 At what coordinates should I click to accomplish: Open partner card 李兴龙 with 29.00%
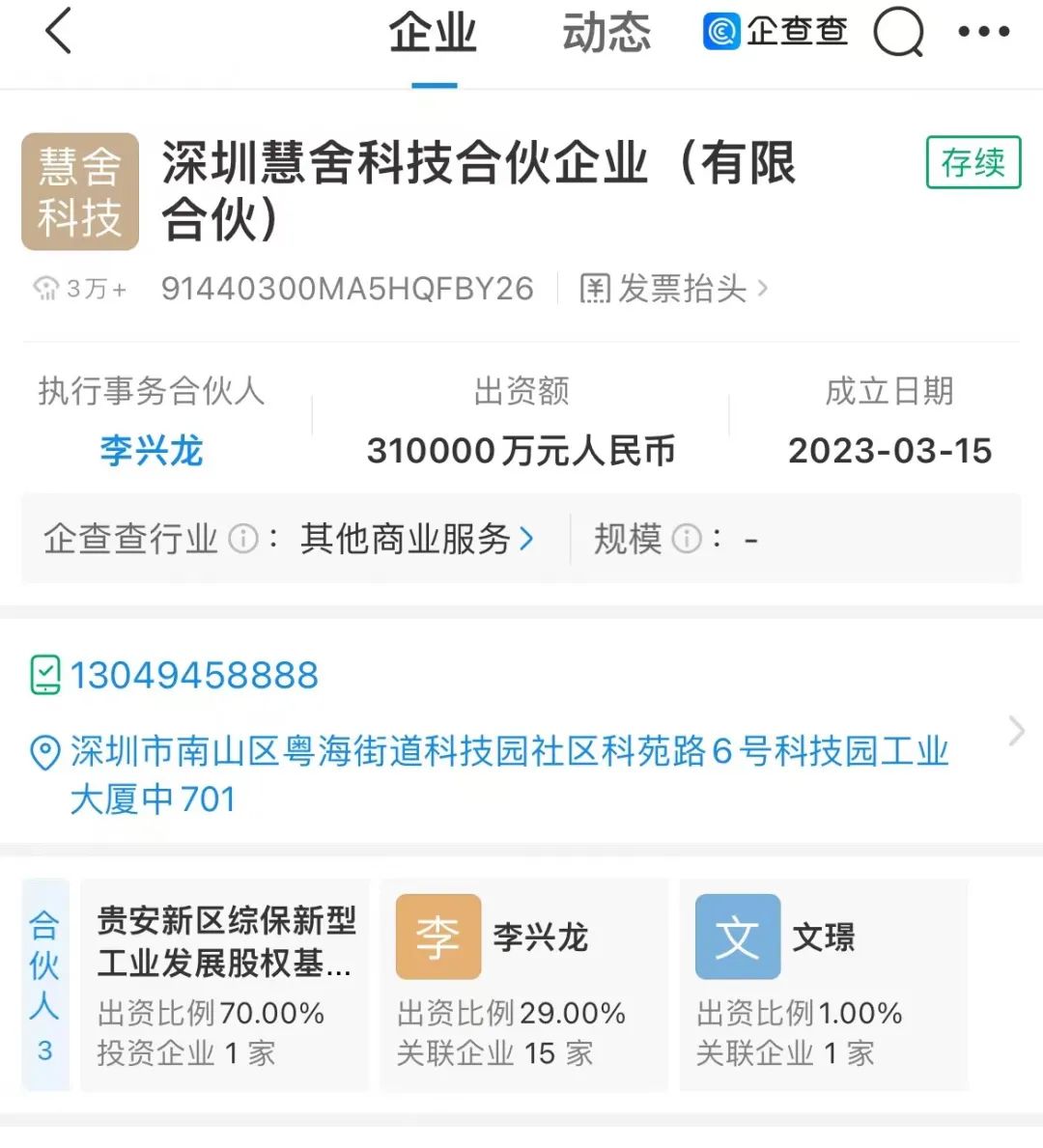[x=524, y=985]
